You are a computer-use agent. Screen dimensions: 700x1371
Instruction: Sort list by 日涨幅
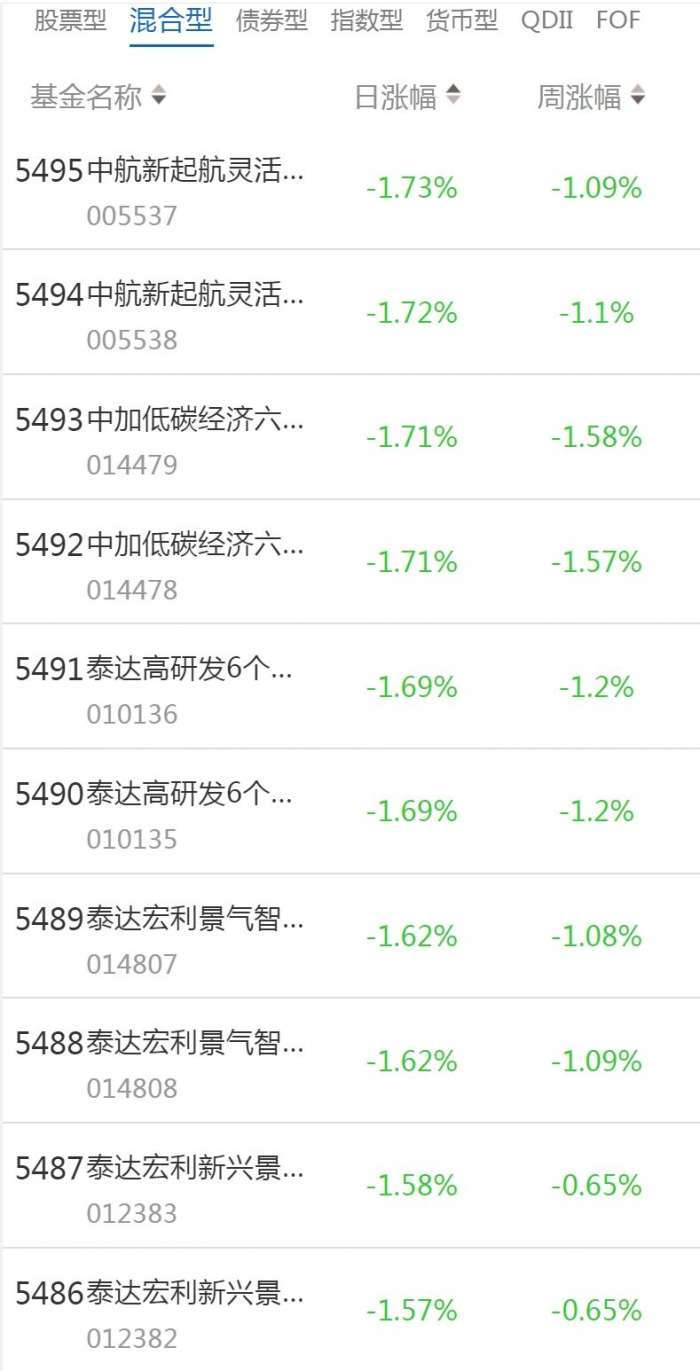408,97
